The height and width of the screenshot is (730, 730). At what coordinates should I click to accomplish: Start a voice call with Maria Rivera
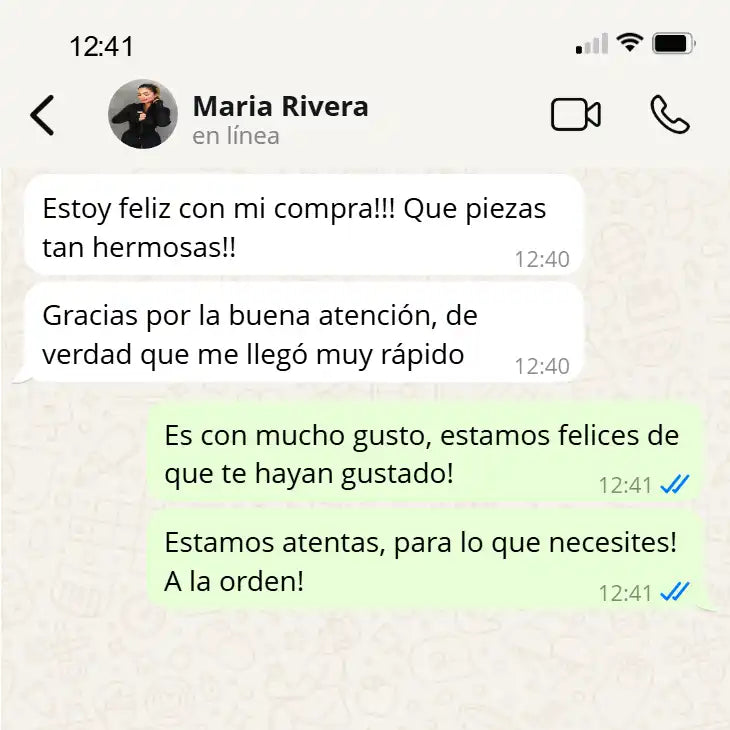pos(669,115)
